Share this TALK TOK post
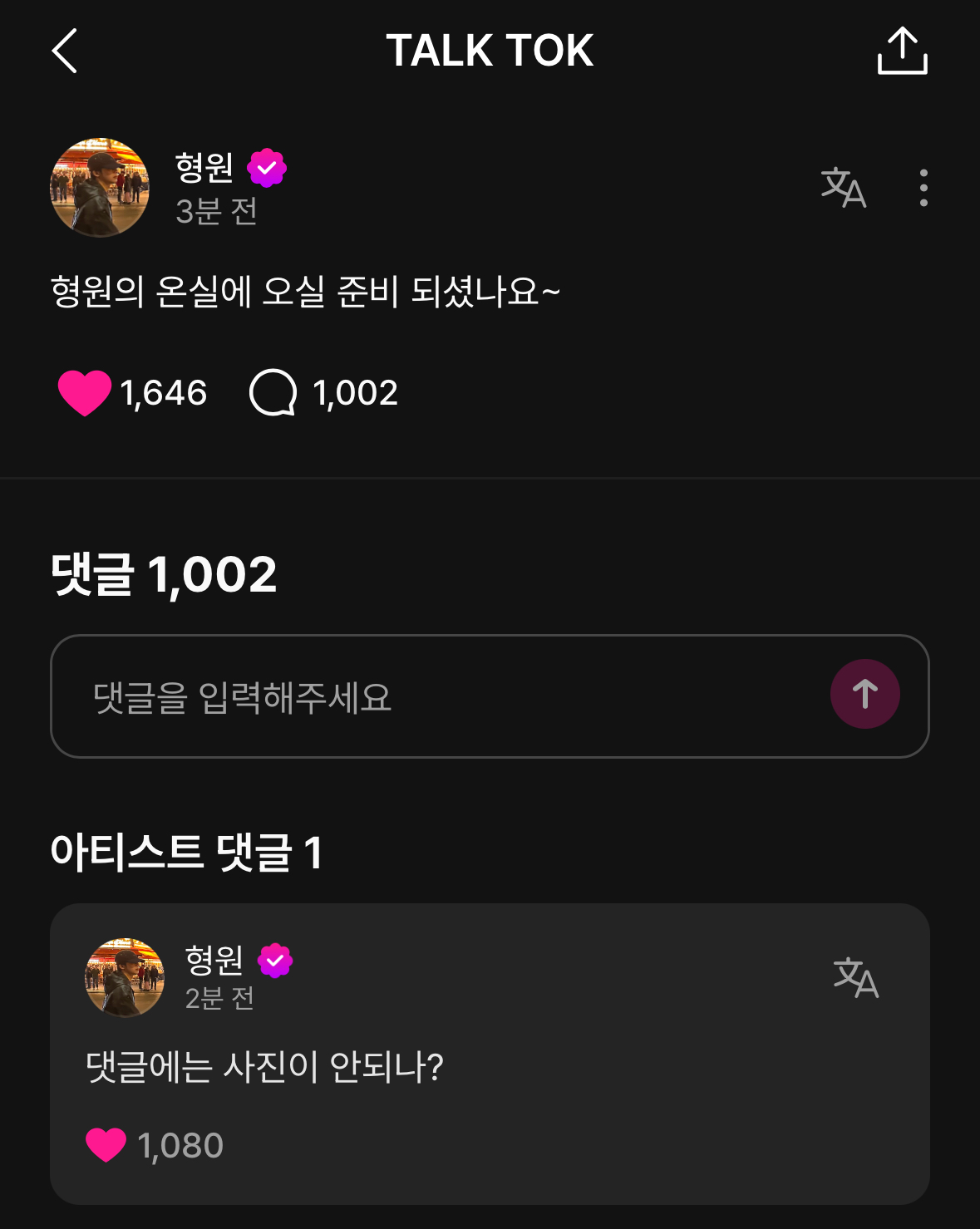 pyautogui.click(x=902, y=51)
